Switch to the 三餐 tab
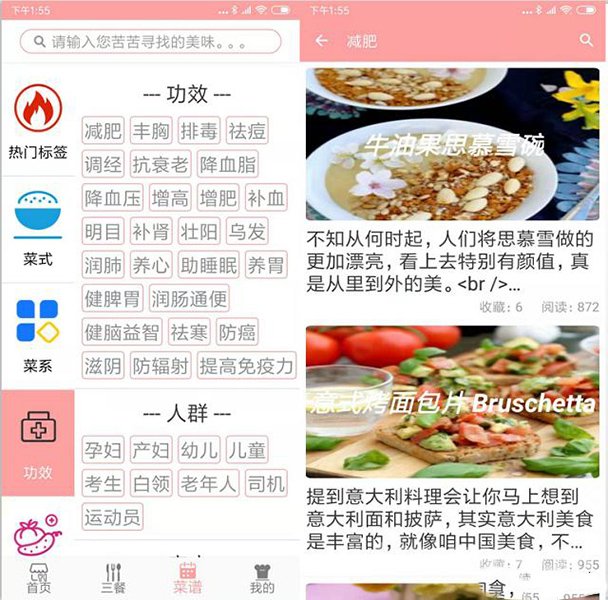Screen dimensions: 608x600 [x=113, y=578]
